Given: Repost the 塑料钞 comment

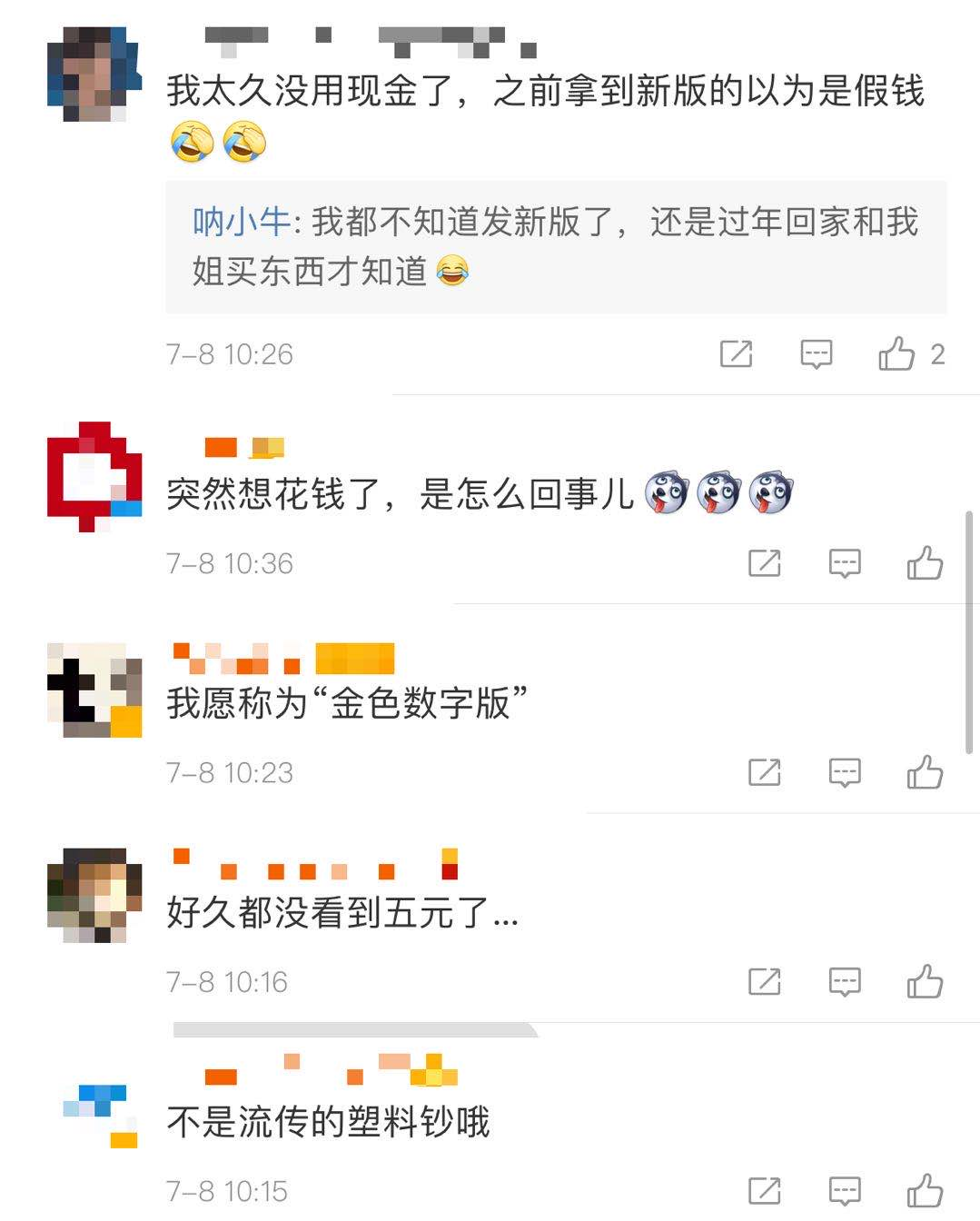Looking at the screenshot, I should click(764, 1190).
